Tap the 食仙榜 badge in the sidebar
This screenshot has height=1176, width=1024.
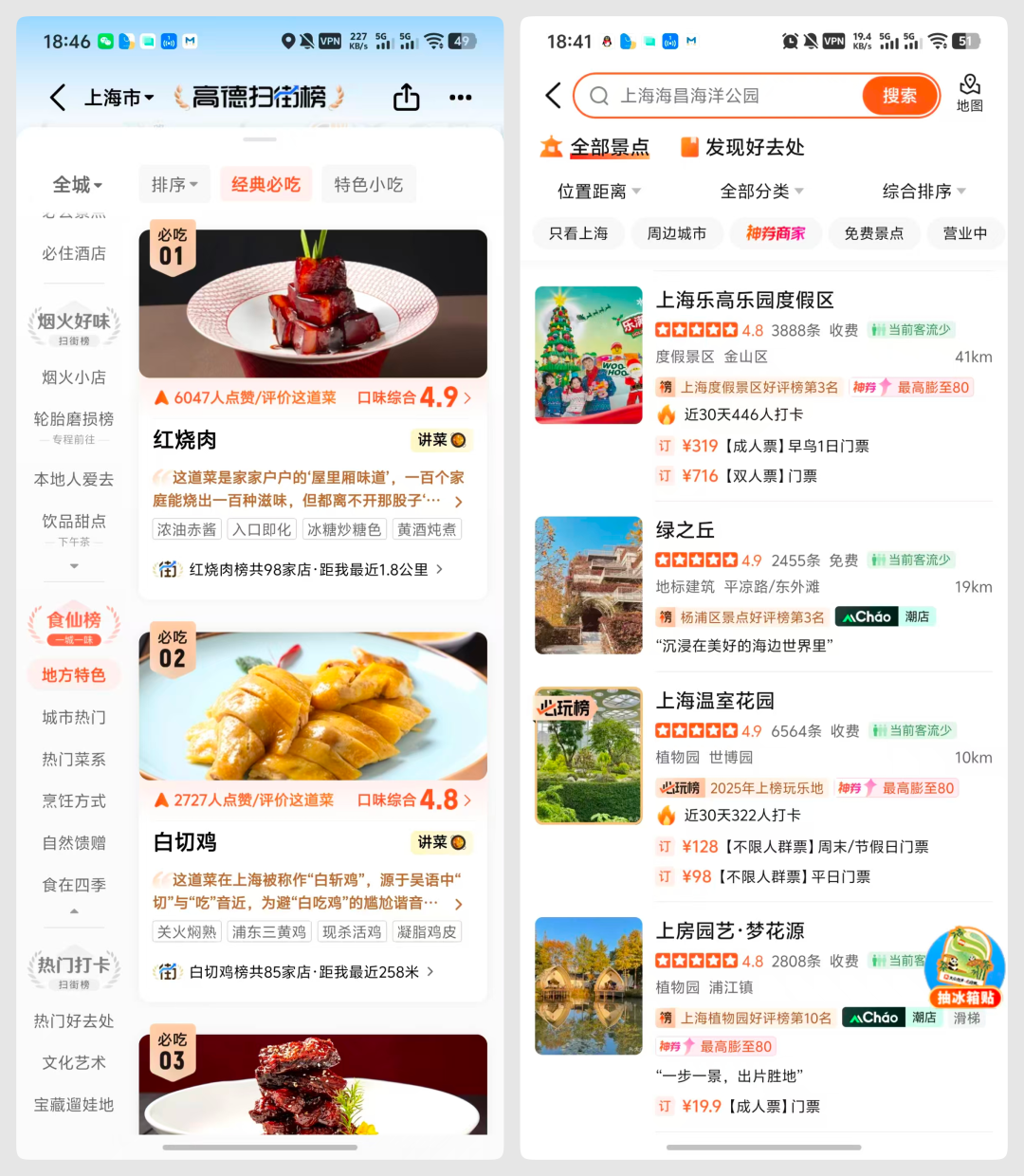(74, 625)
